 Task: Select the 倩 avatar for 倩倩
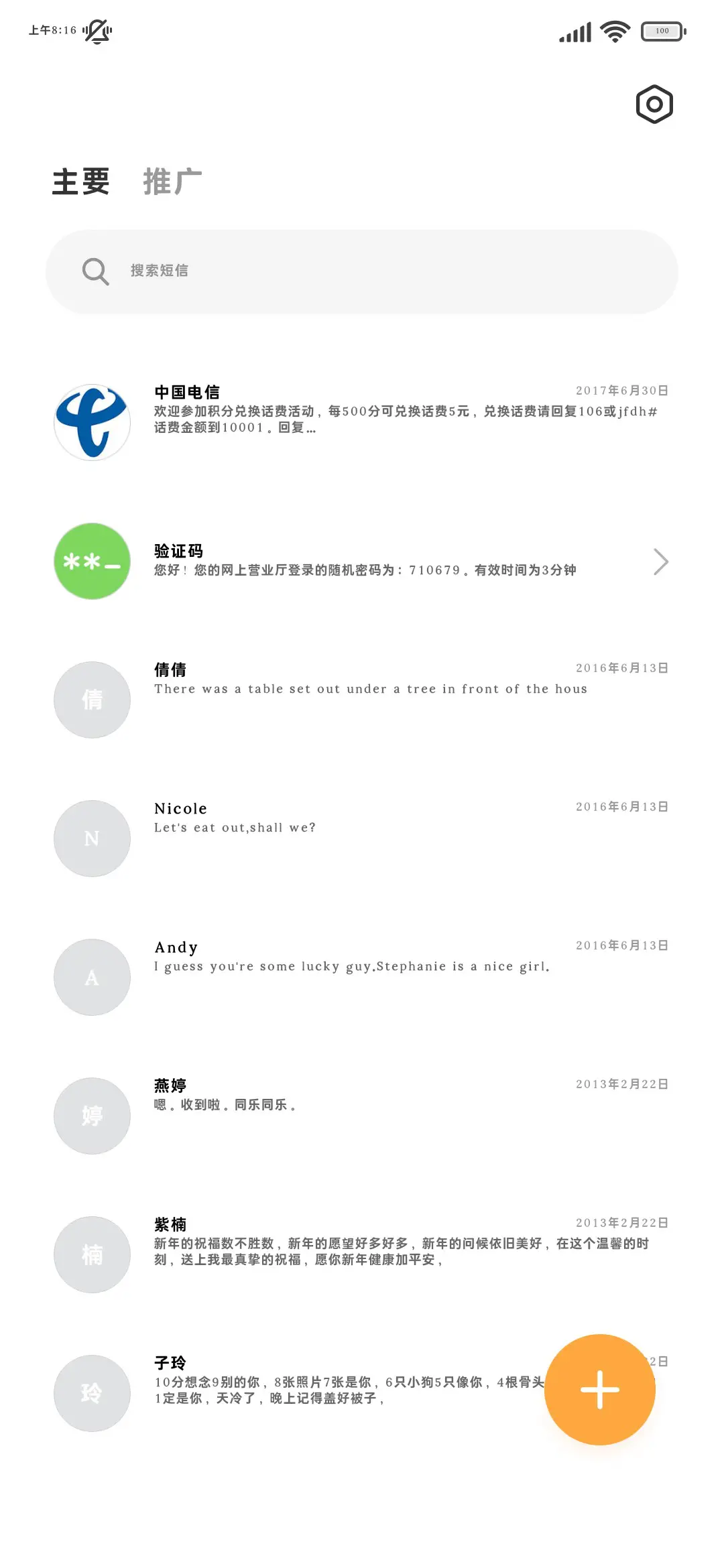92,700
